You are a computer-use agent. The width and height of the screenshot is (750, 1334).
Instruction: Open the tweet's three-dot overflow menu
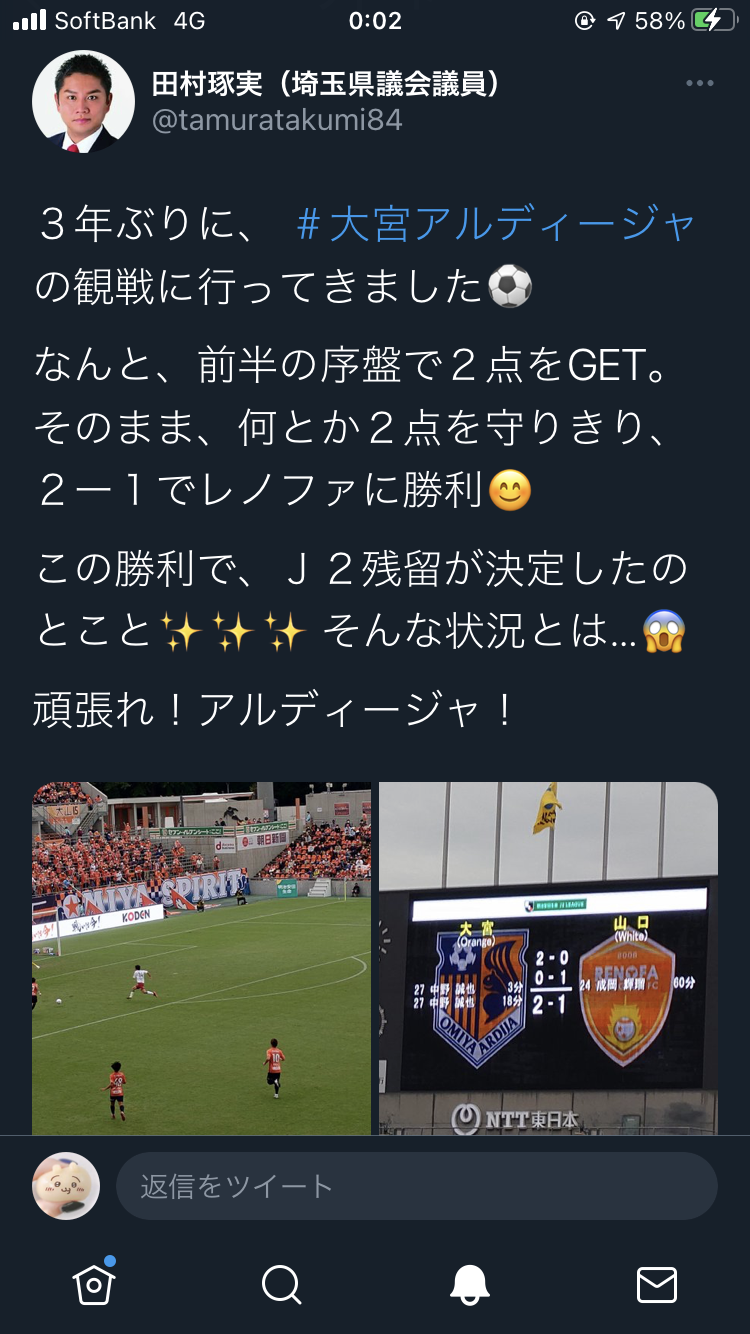(699, 84)
